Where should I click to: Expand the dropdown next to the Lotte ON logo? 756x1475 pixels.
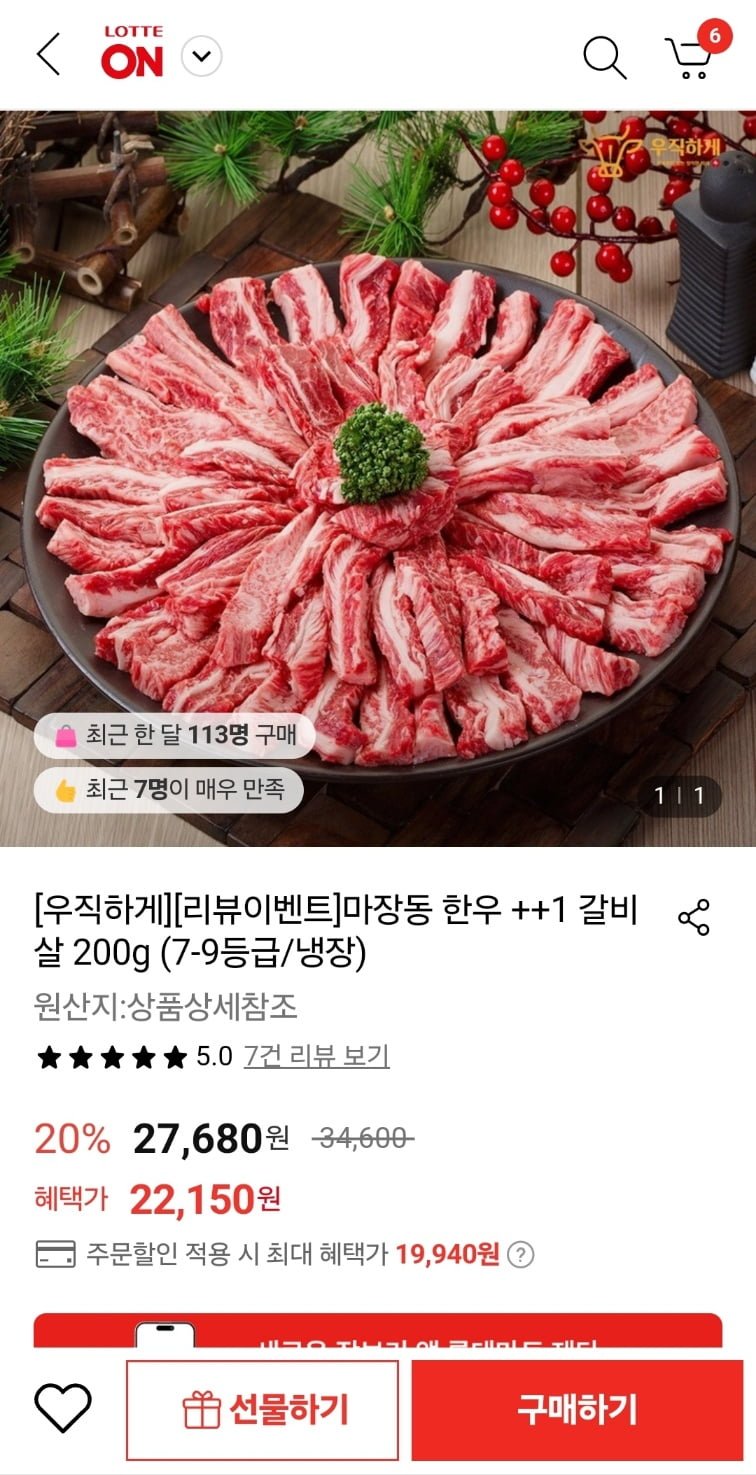pos(201,56)
